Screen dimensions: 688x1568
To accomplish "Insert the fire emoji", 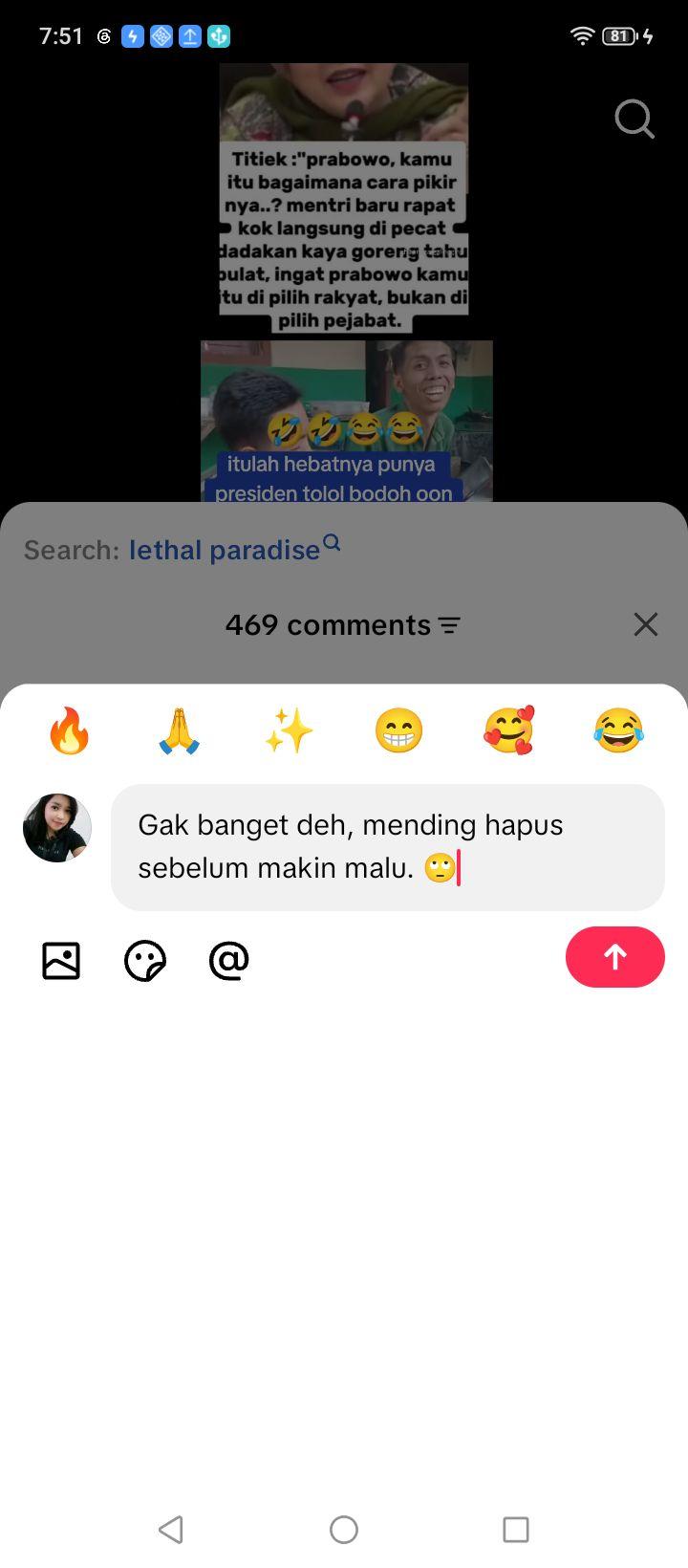I will coord(69,731).
